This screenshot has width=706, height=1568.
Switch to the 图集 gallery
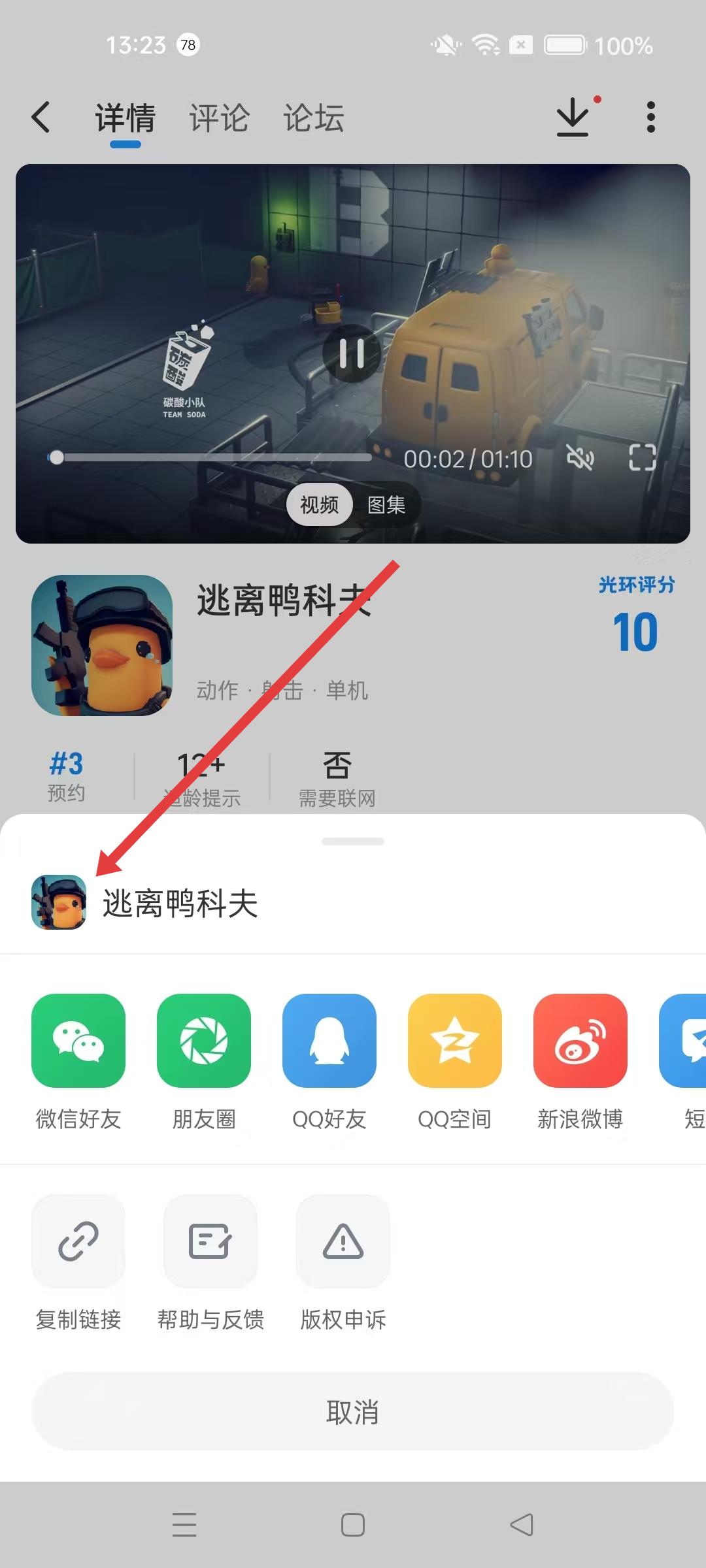tap(386, 504)
